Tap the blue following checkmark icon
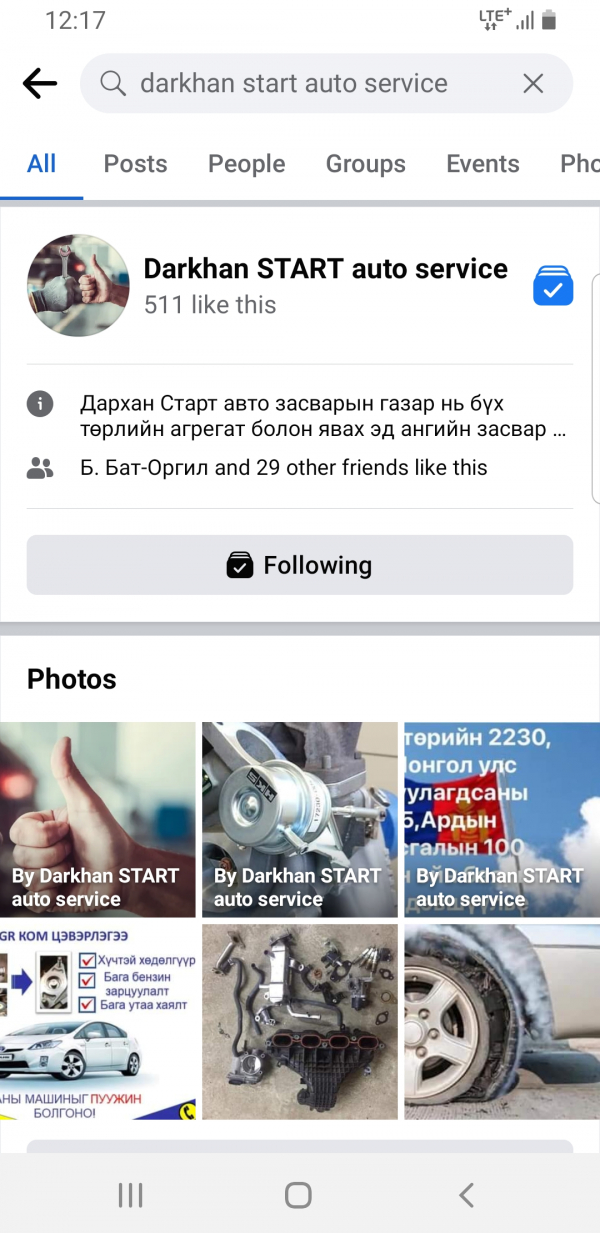 [553, 285]
